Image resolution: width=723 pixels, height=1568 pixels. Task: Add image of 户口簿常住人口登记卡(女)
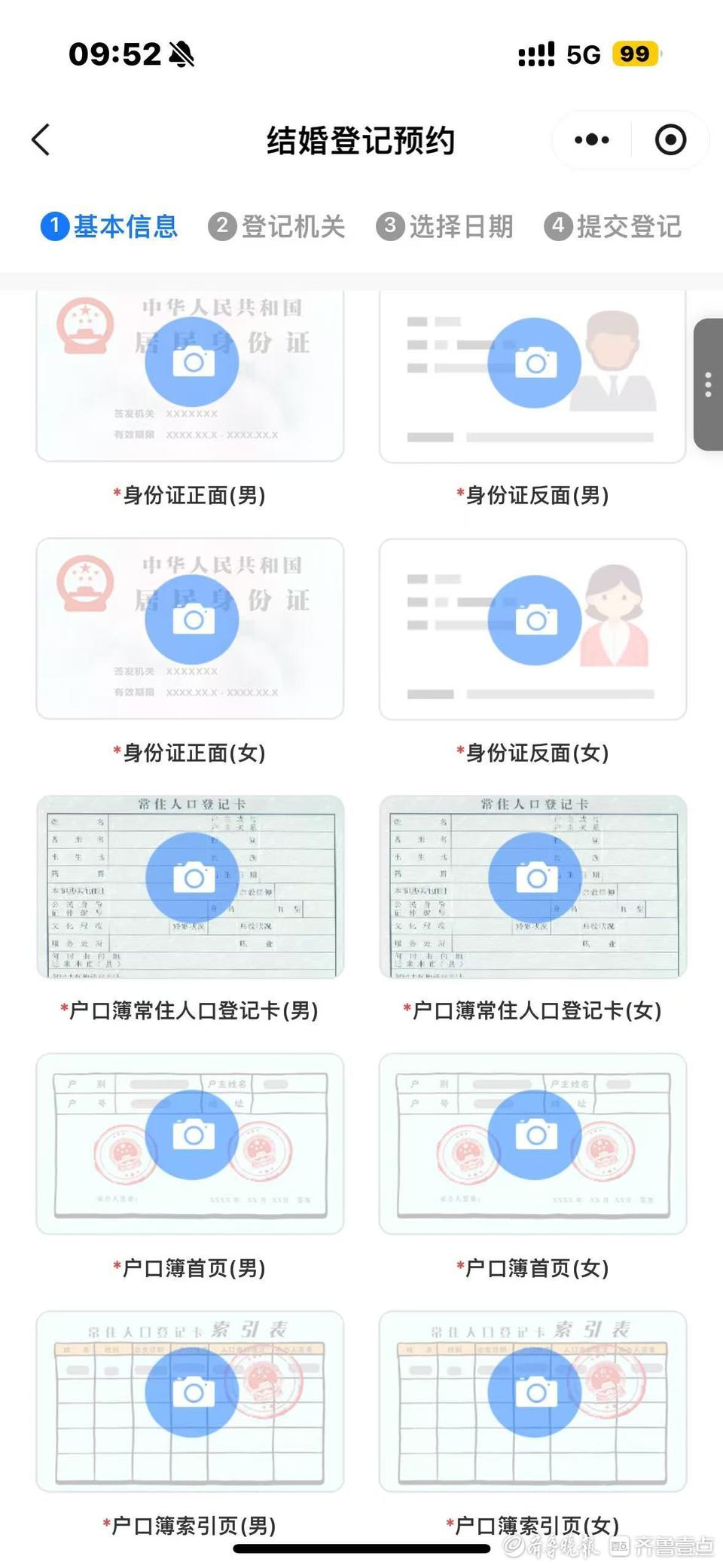(535, 878)
